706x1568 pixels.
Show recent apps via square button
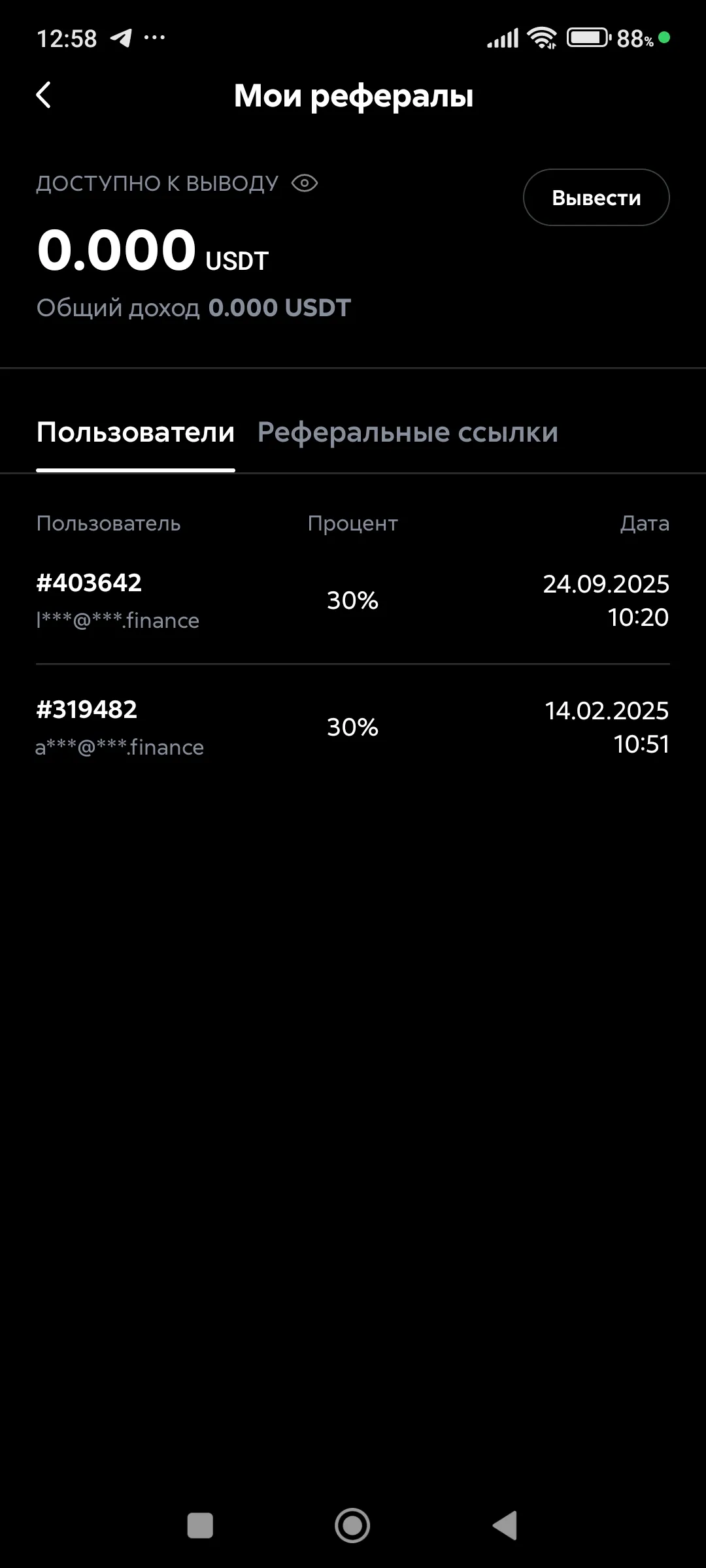[200, 1526]
